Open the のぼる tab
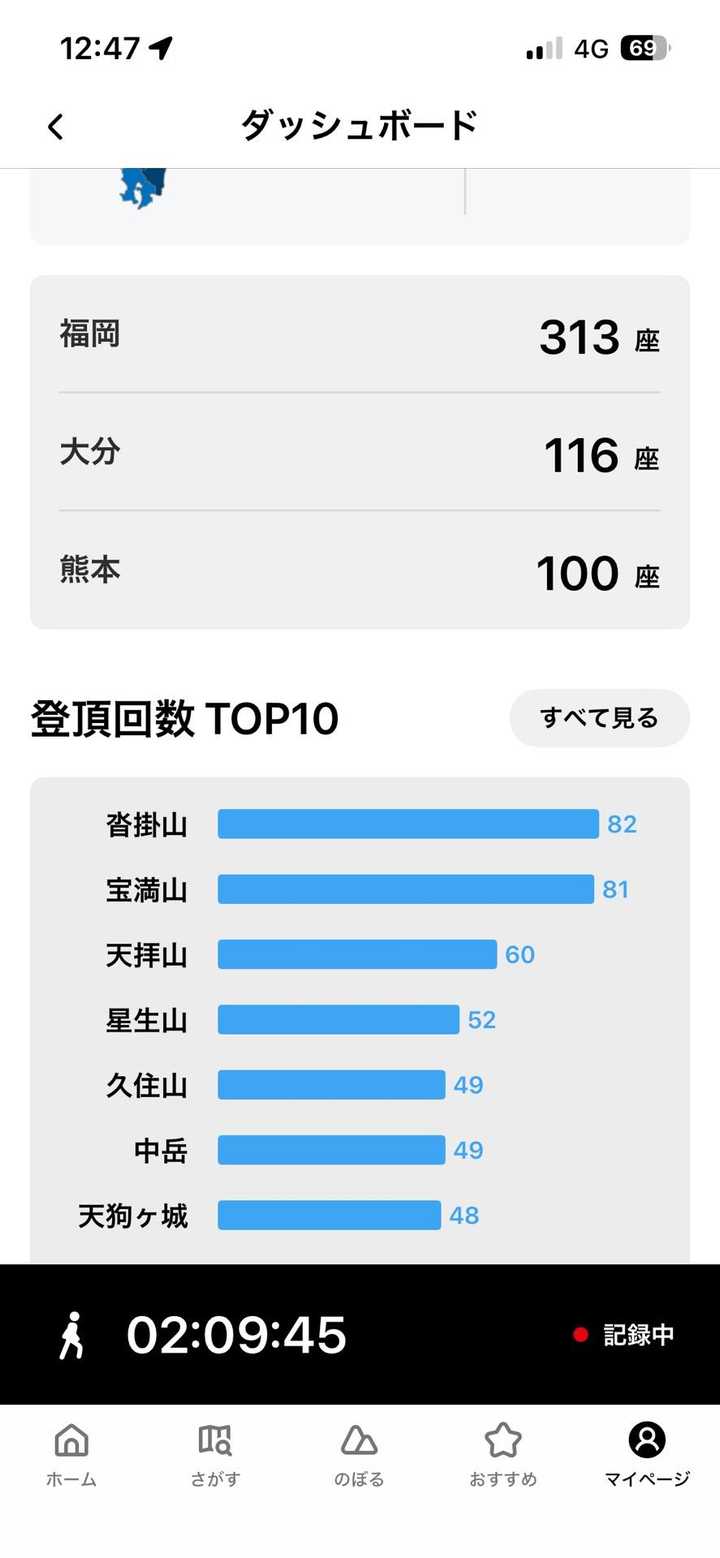This screenshot has width=720, height=1558. click(360, 1455)
